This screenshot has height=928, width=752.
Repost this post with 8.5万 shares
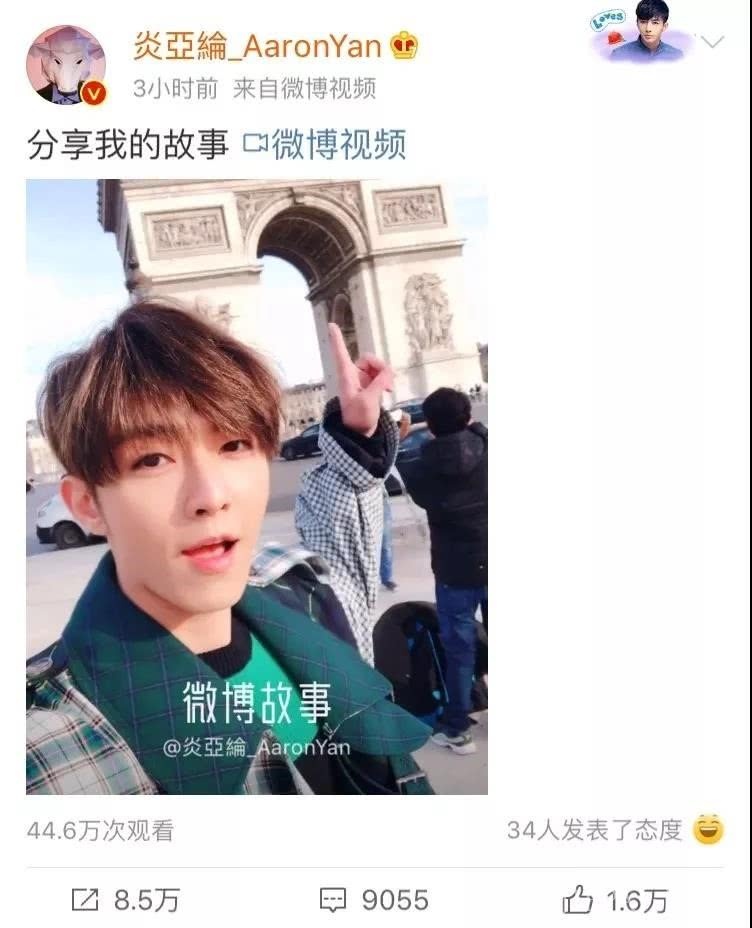point(126,900)
